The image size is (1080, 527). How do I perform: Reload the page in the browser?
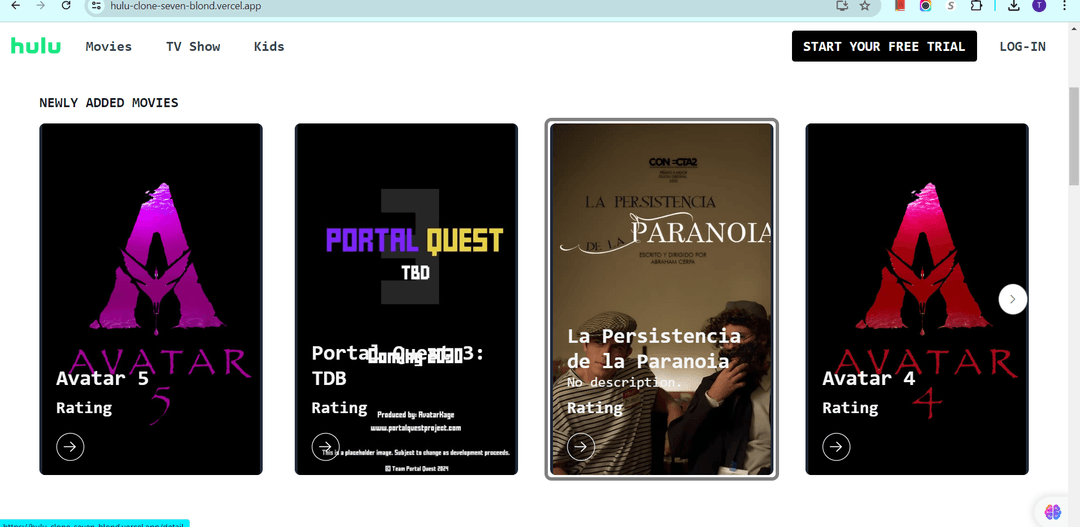(66, 5)
